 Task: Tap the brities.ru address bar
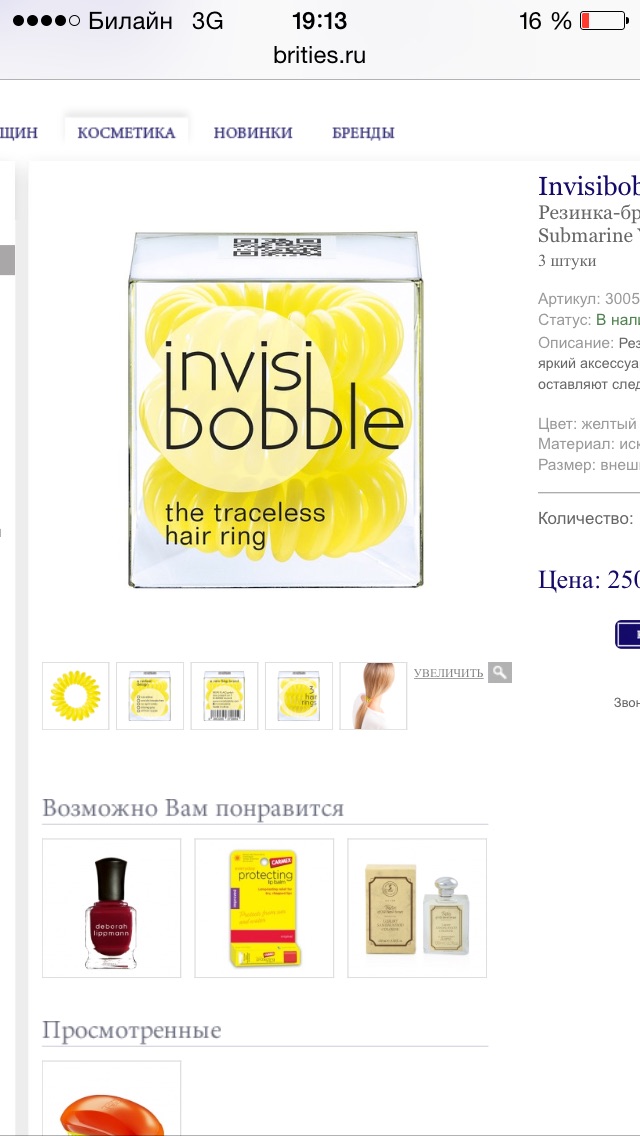coord(320,55)
